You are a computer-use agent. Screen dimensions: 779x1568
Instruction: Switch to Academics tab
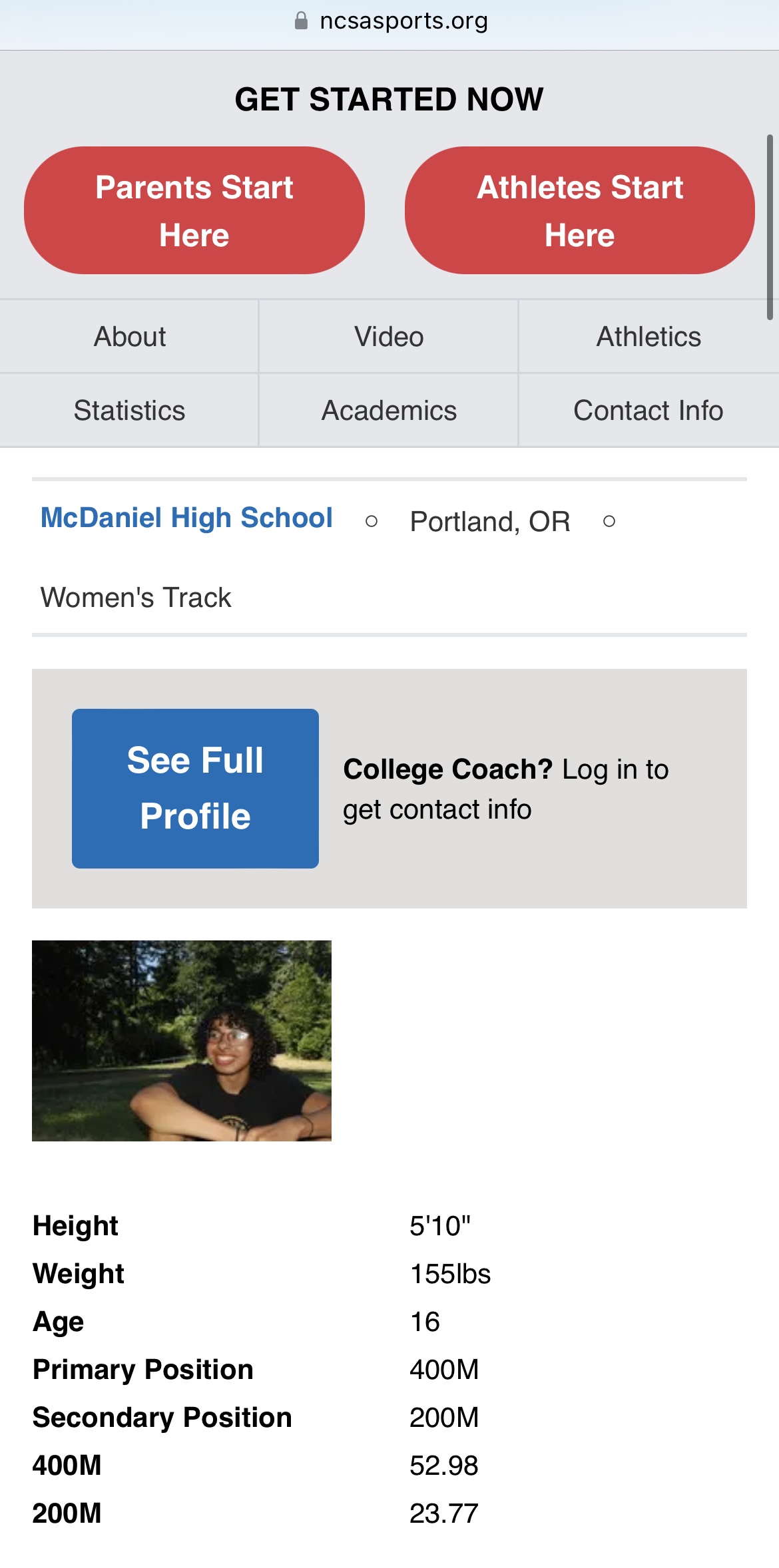(x=389, y=411)
